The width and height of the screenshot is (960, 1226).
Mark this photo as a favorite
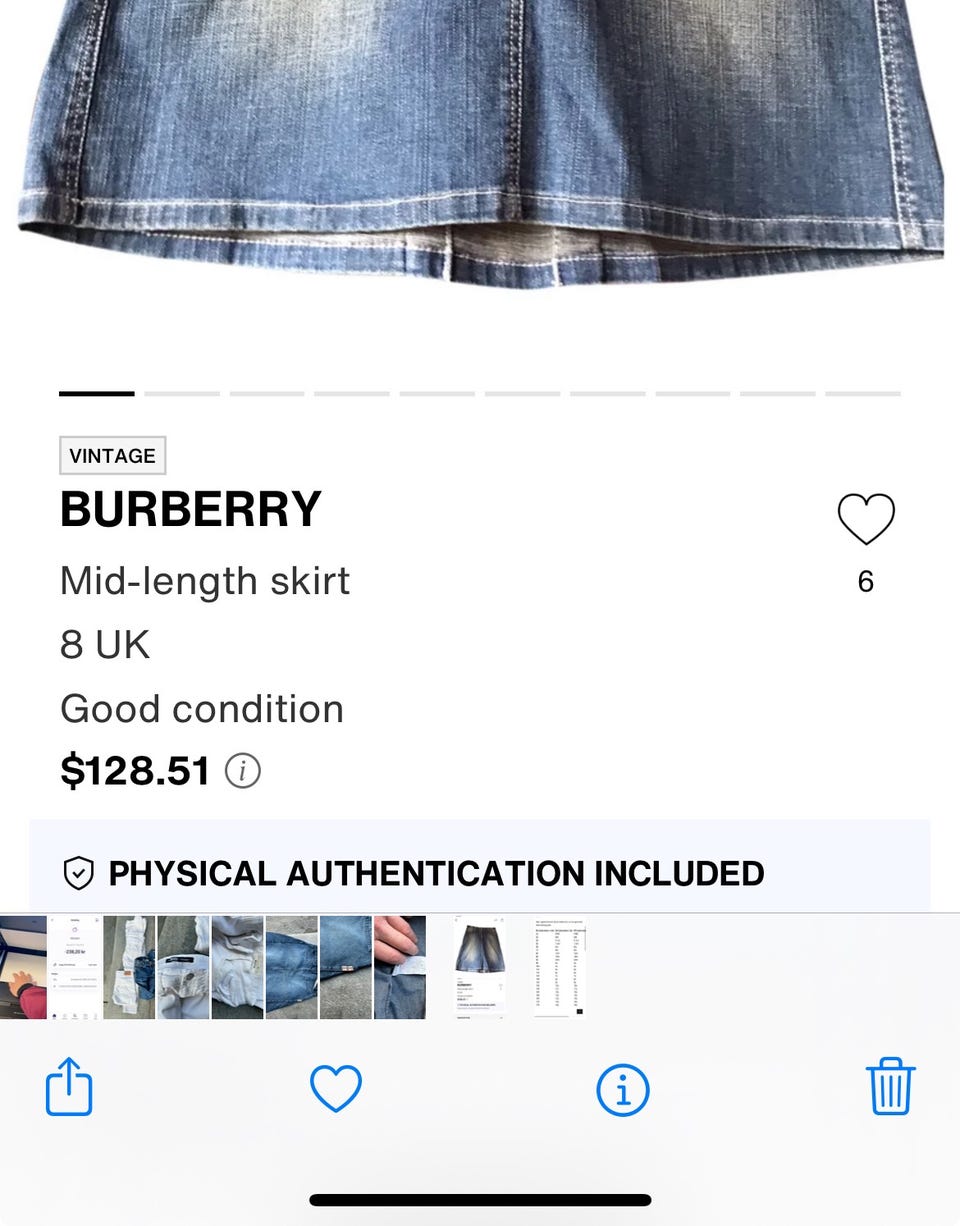(336, 1088)
